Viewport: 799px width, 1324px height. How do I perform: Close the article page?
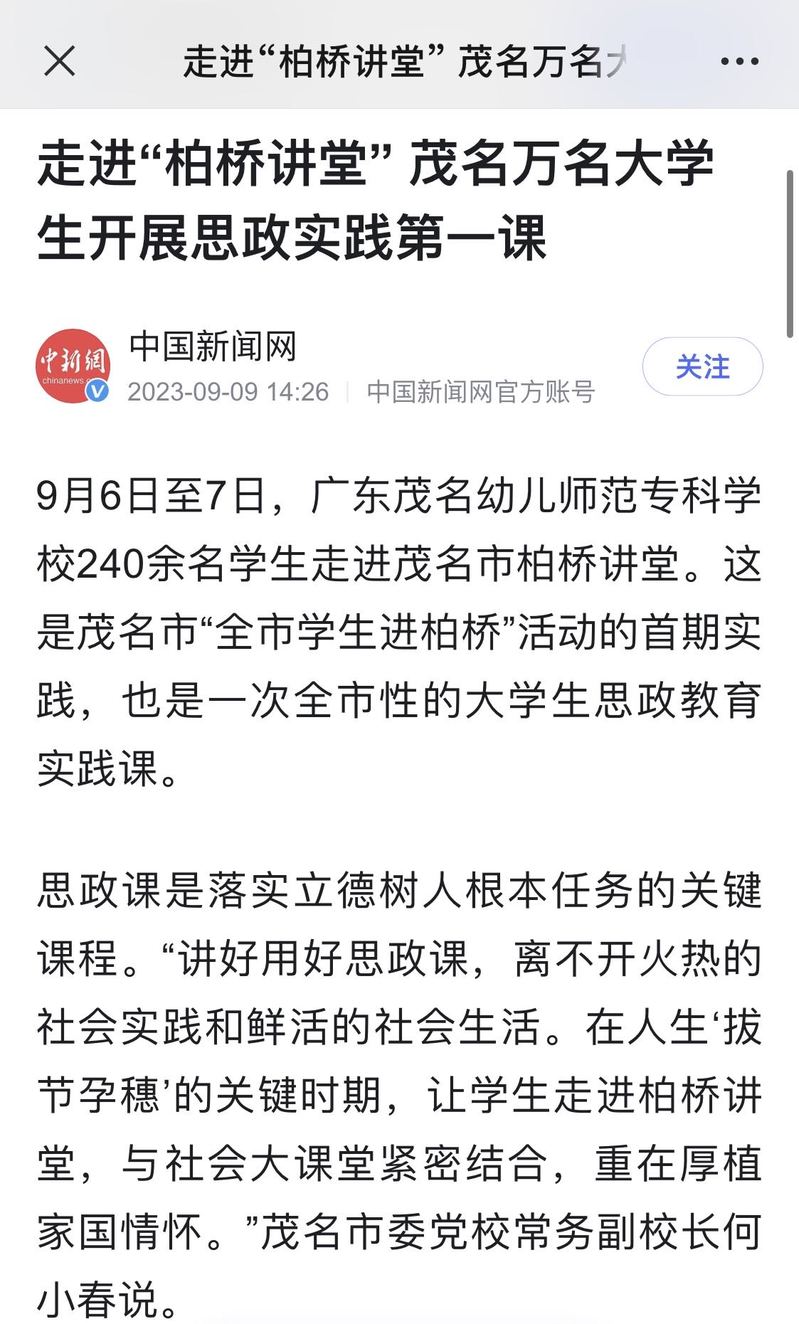click(x=59, y=62)
